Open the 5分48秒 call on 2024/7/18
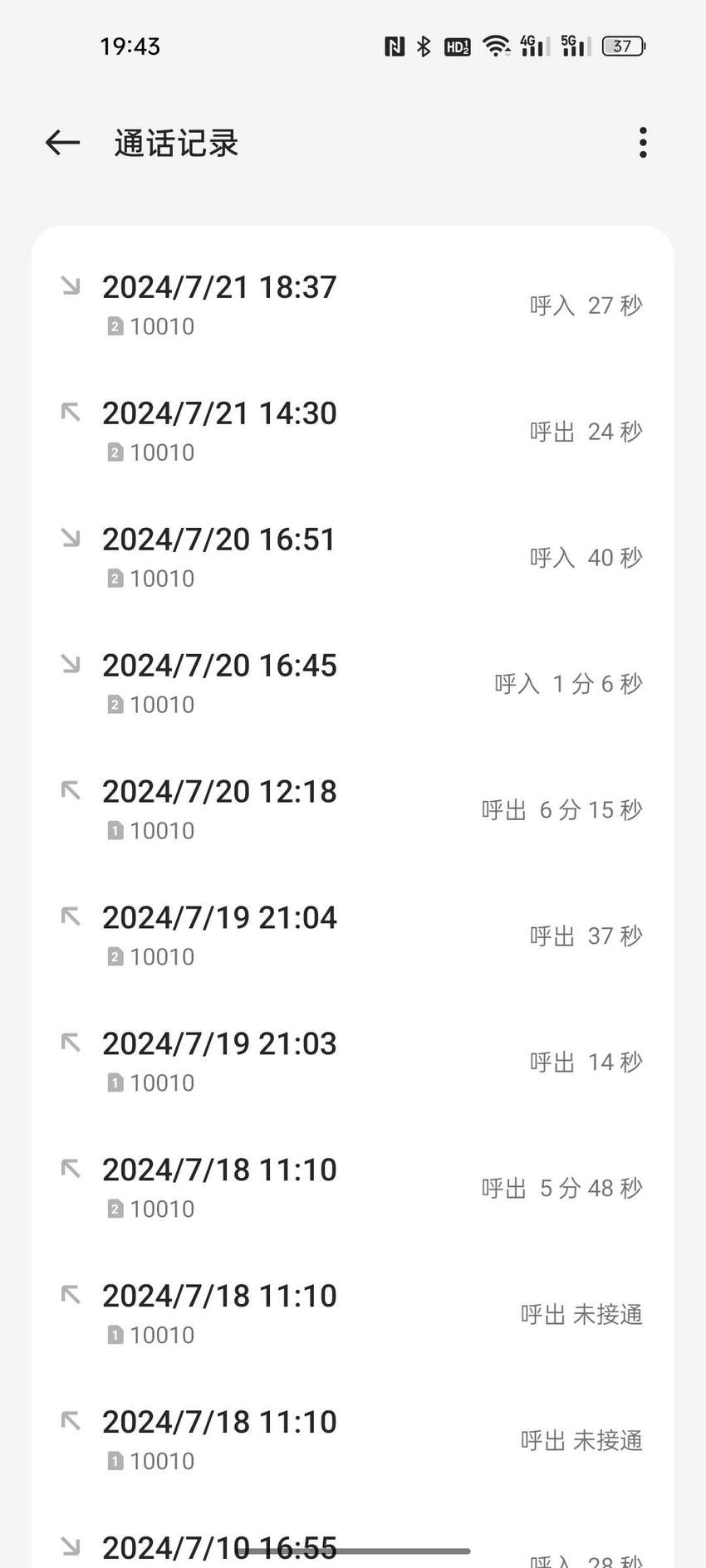706x1568 pixels. tap(353, 1188)
